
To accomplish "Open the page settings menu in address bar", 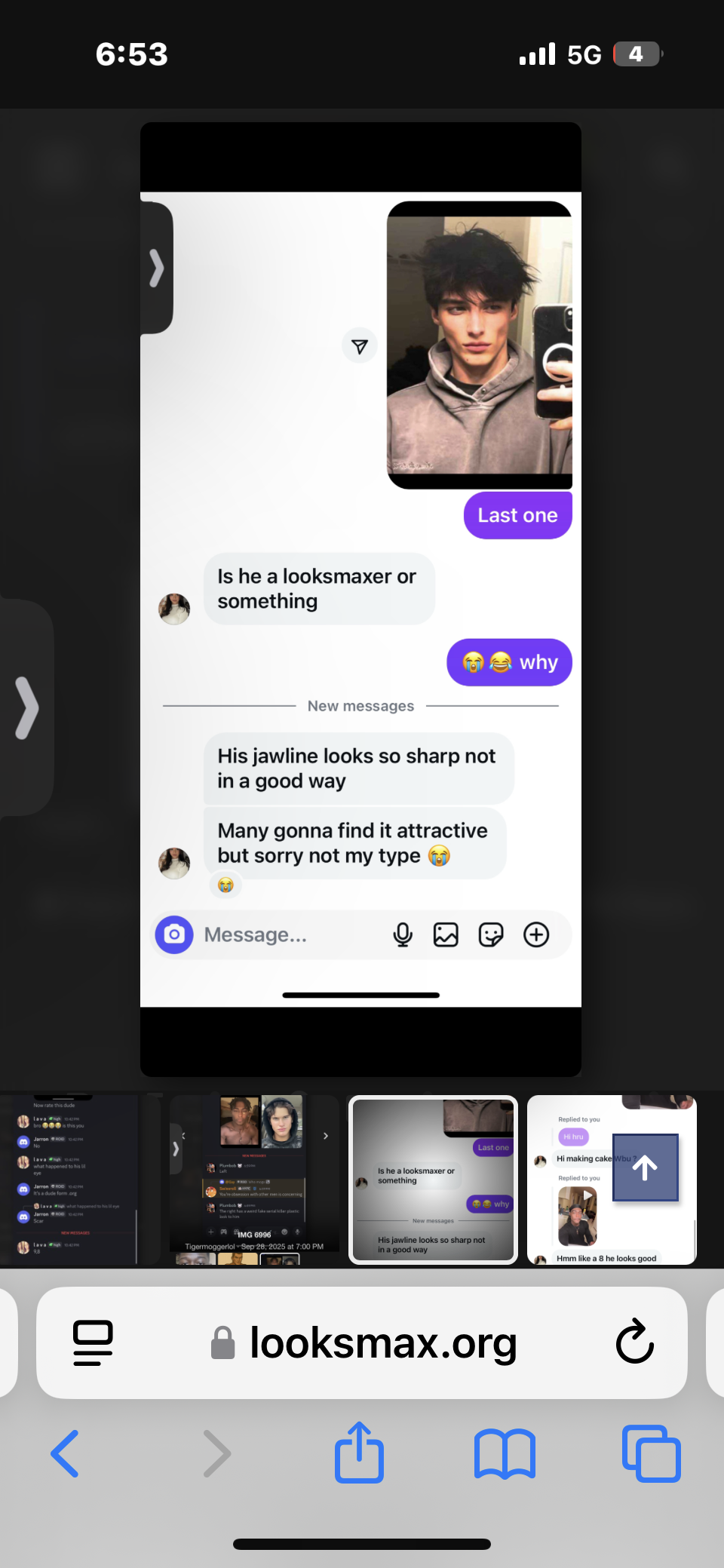I will 93,1342.
